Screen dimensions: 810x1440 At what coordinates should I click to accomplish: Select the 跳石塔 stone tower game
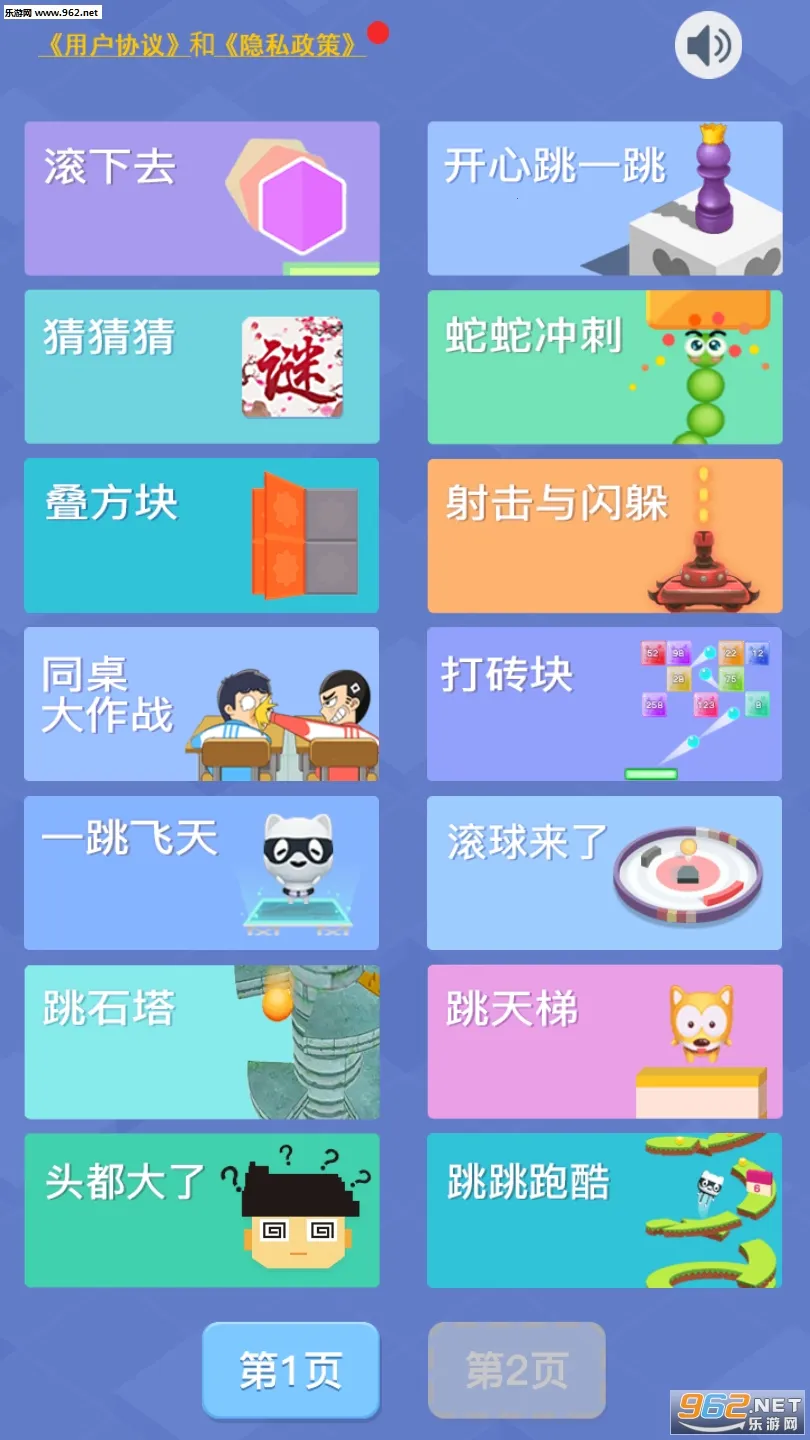point(200,1041)
